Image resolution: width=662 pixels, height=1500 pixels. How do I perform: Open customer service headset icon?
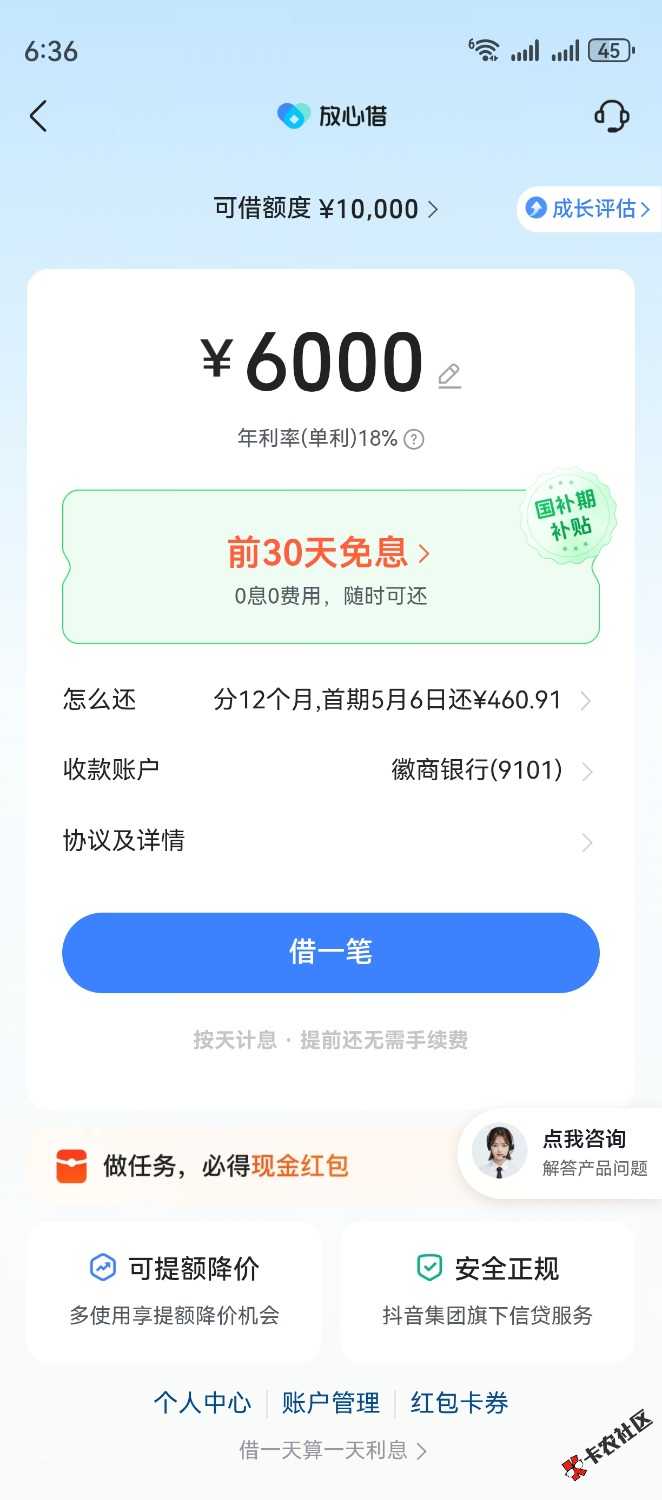tap(611, 117)
